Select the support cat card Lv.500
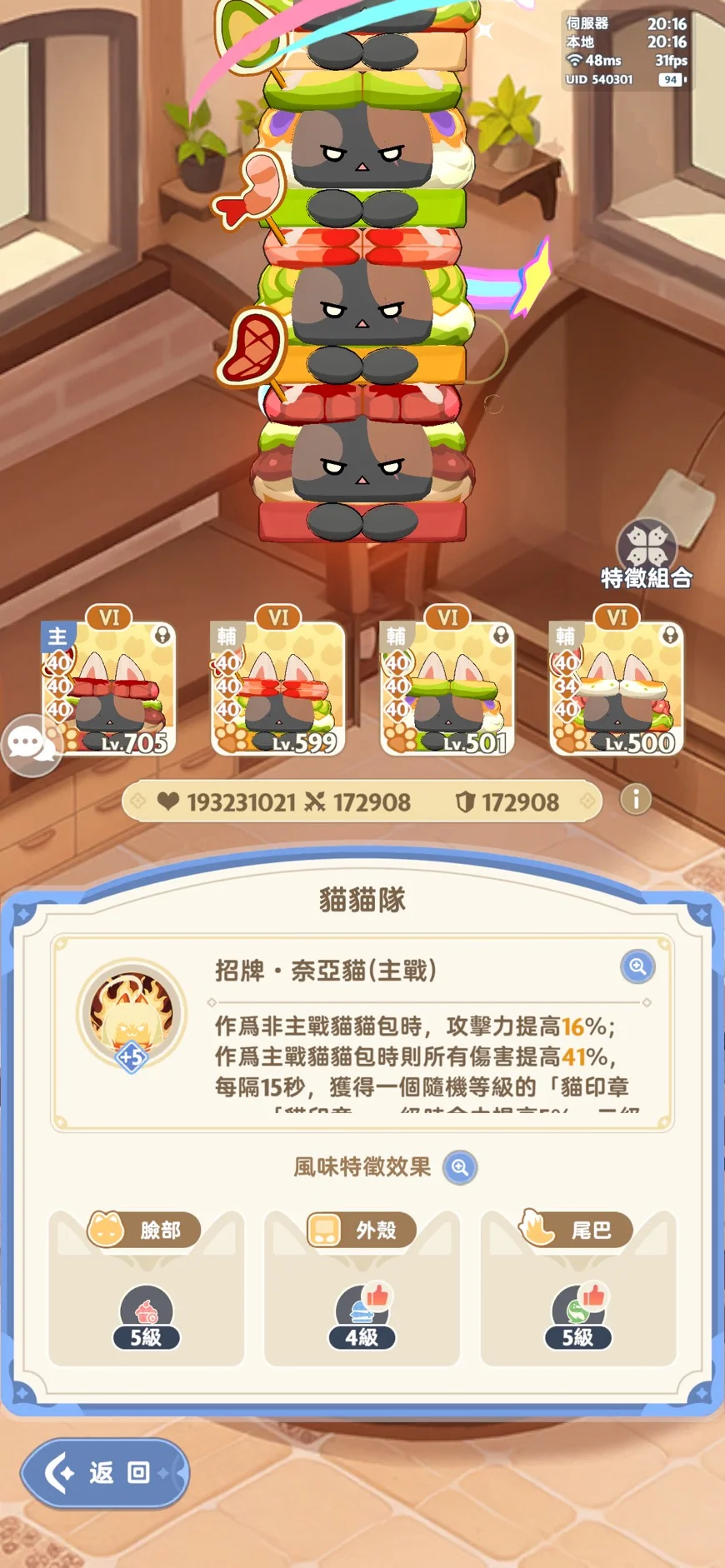Image resolution: width=725 pixels, height=1568 pixels. (617, 687)
